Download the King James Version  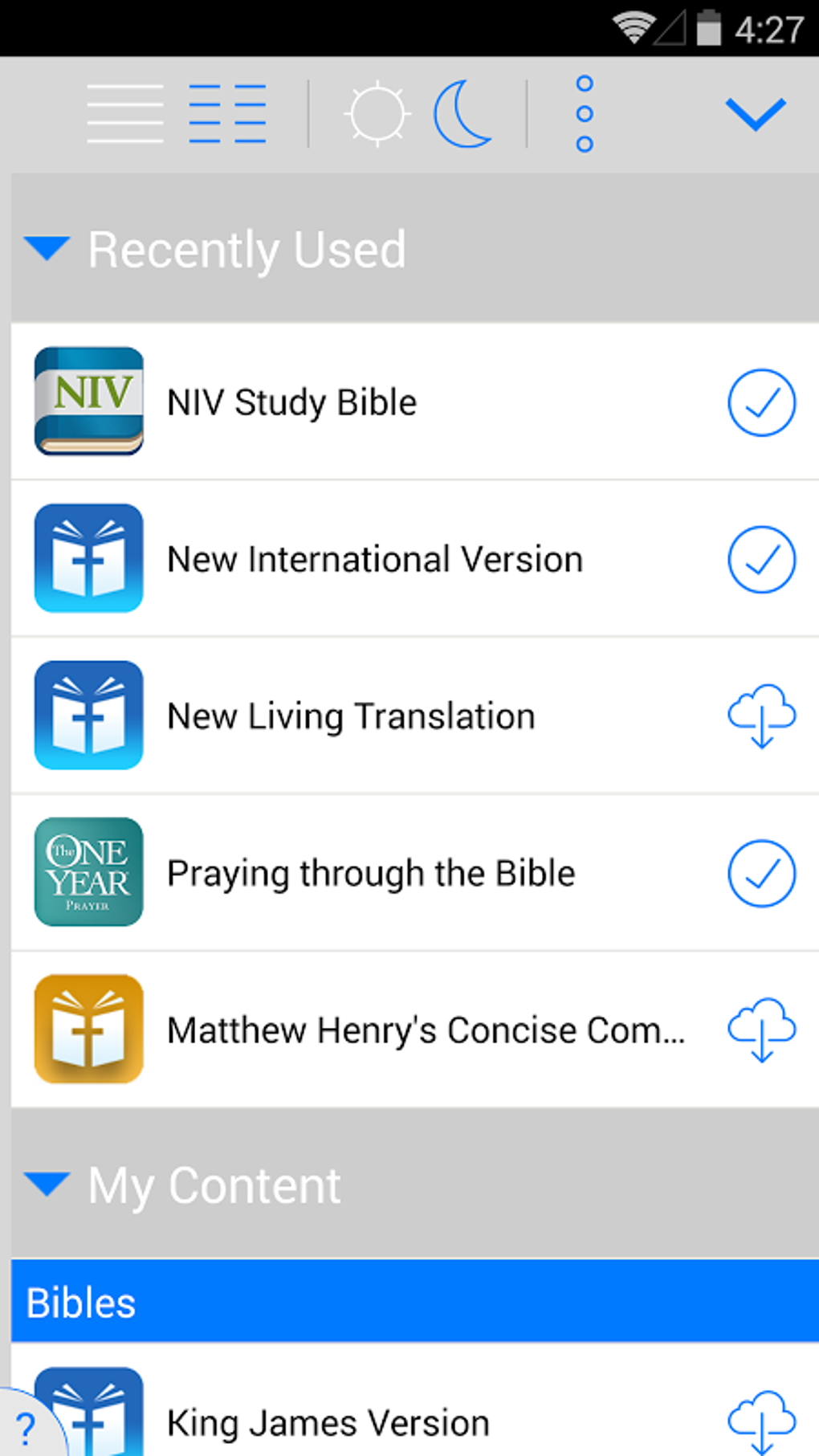(x=761, y=1421)
